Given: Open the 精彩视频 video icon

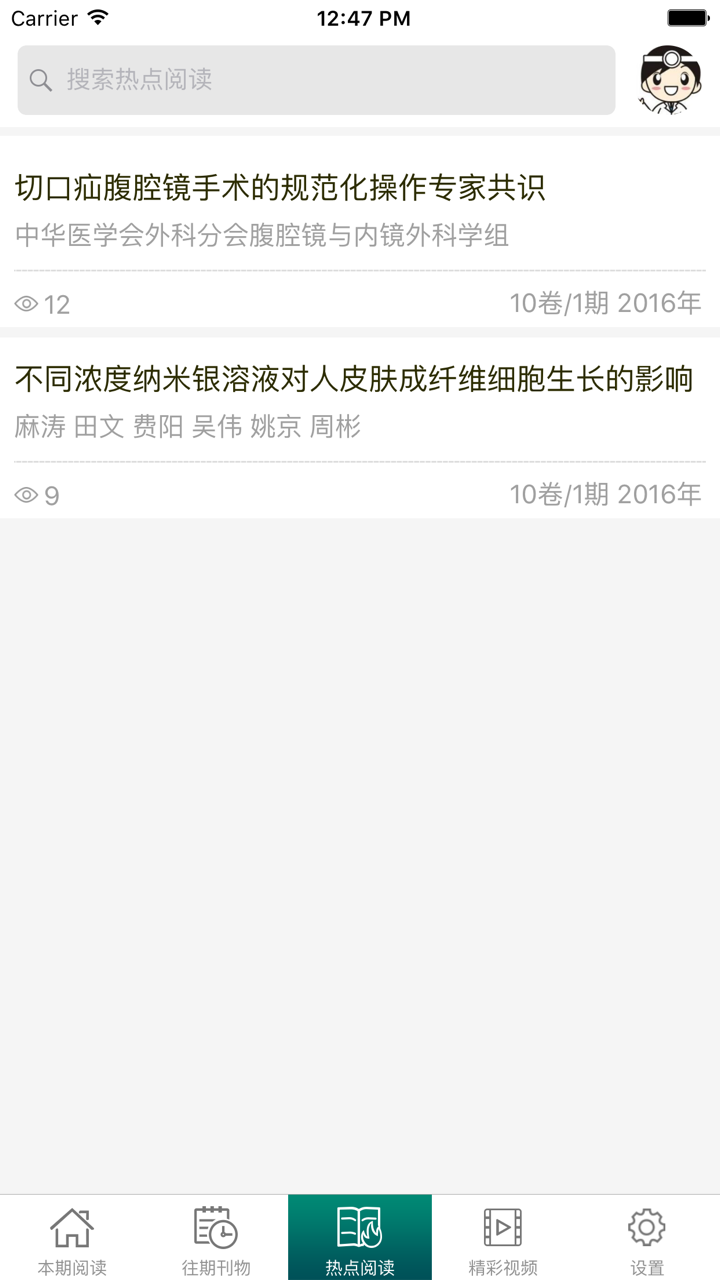Looking at the screenshot, I should click(504, 1225).
